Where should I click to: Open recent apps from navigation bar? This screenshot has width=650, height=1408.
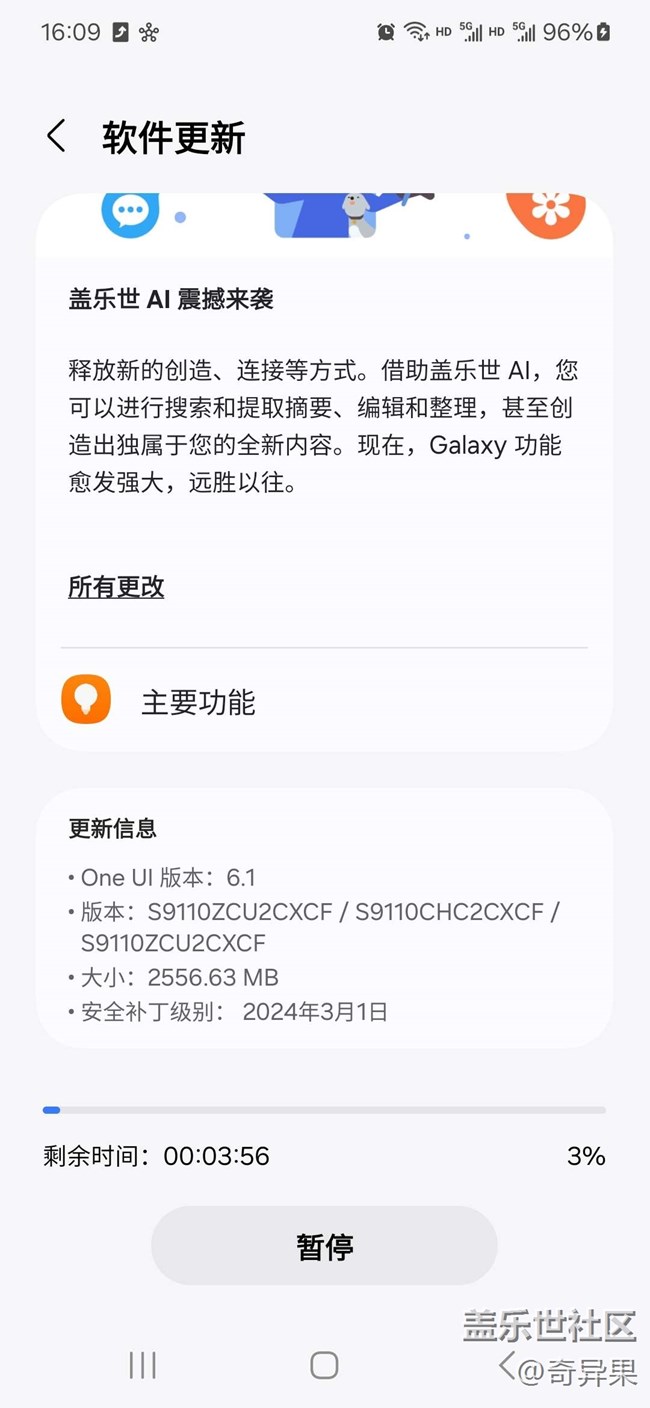coord(143,1365)
